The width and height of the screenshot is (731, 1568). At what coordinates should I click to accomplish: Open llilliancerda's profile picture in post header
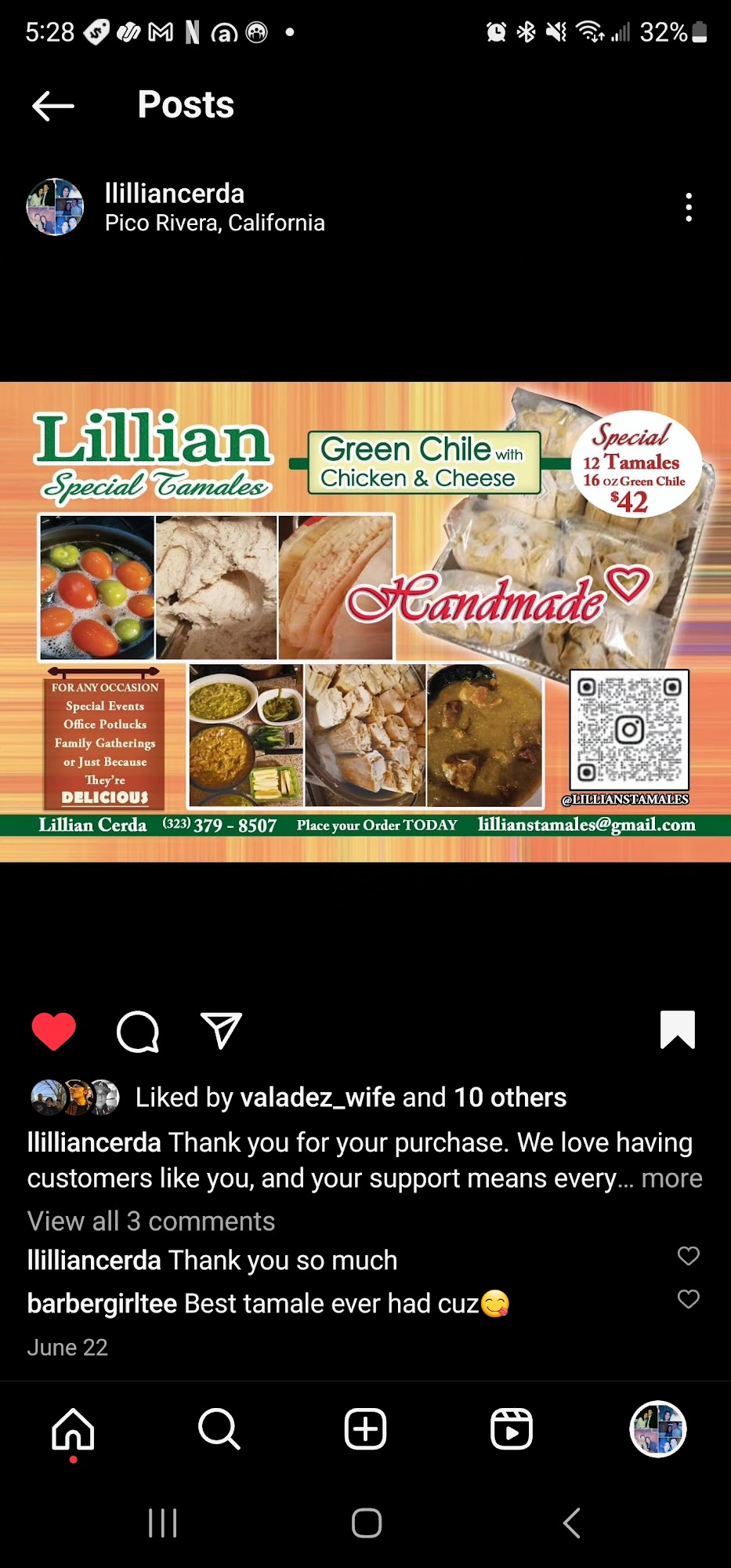pyautogui.click(x=55, y=208)
